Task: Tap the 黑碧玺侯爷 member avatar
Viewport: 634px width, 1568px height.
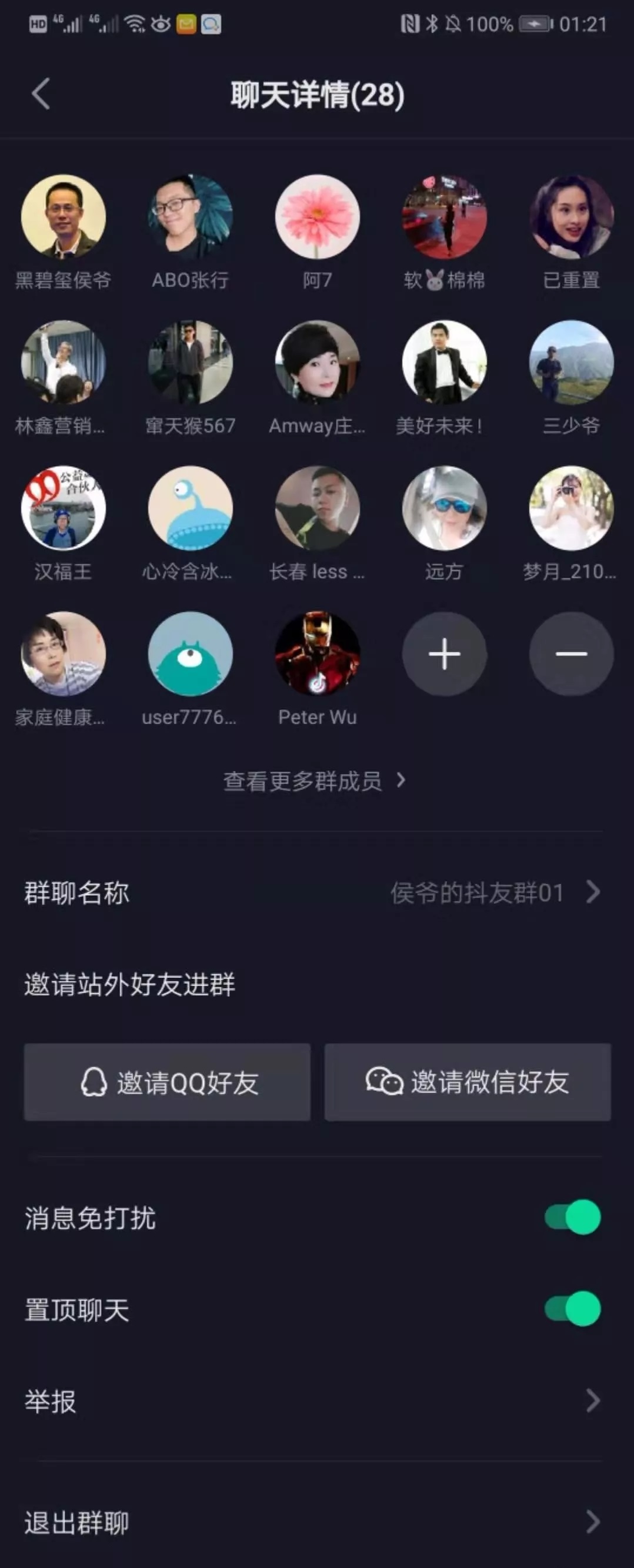Action: (x=64, y=219)
